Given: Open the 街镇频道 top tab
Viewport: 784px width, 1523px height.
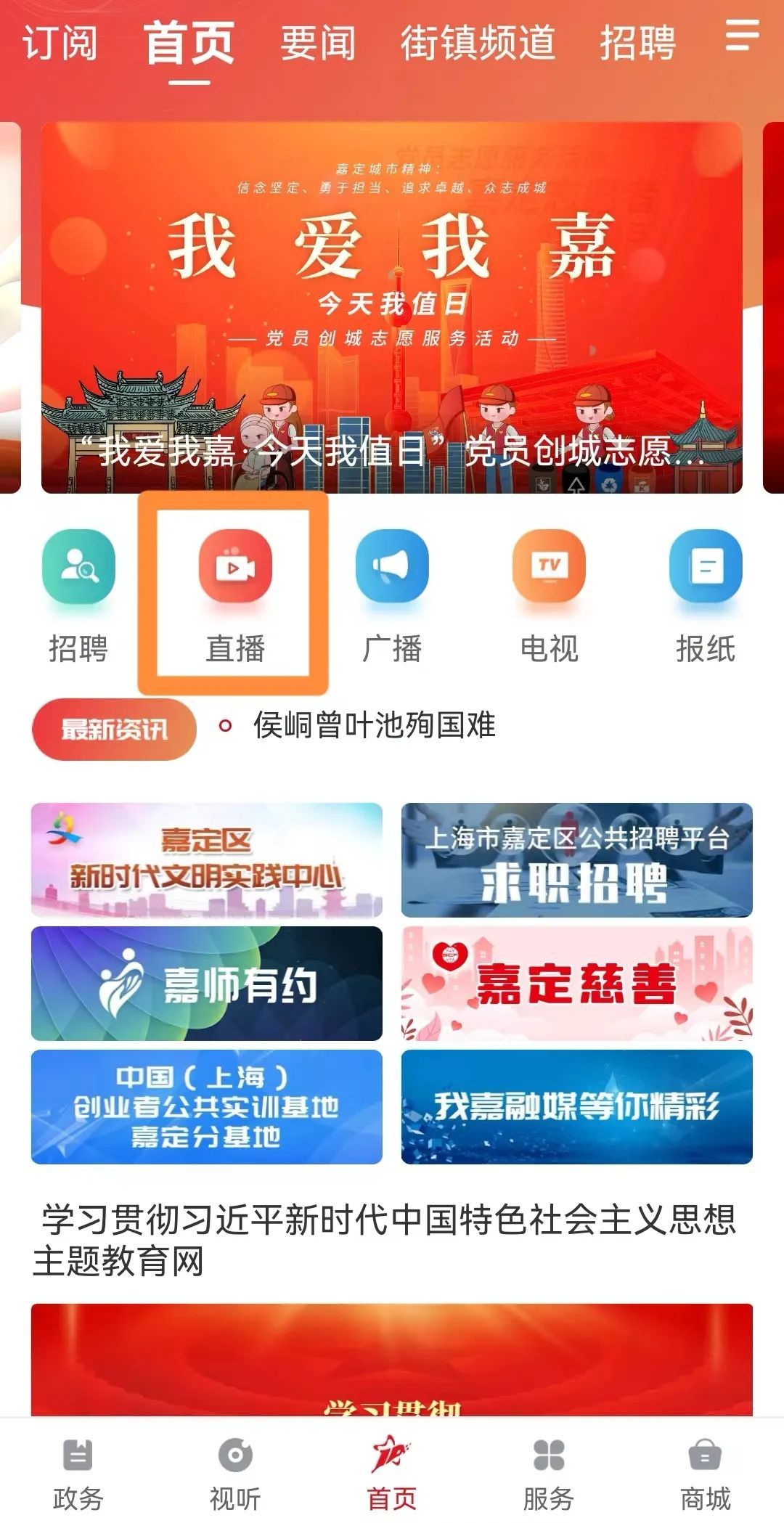Looking at the screenshot, I should 478,42.
